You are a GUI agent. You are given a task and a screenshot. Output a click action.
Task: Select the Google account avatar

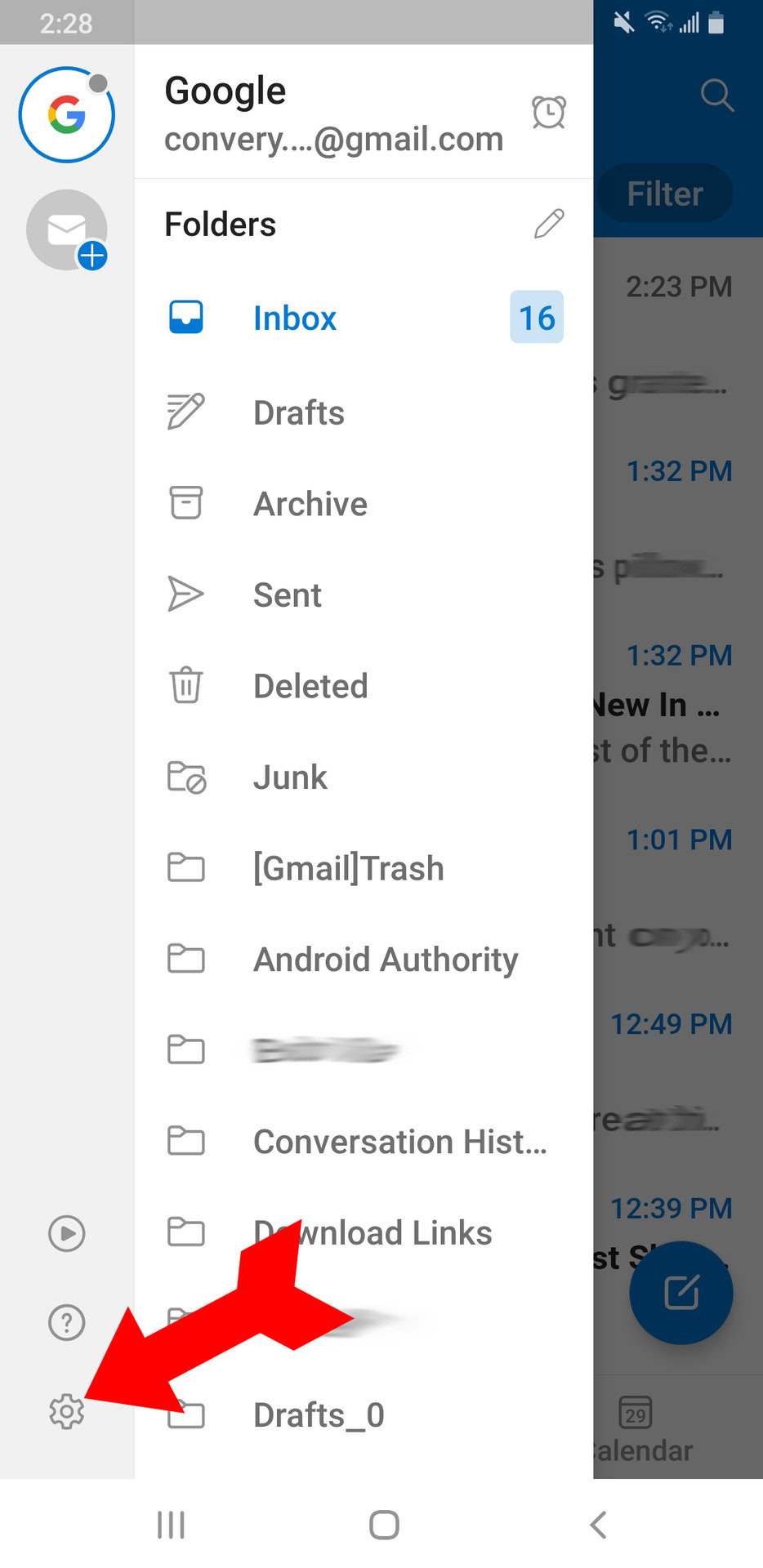tap(67, 114)
